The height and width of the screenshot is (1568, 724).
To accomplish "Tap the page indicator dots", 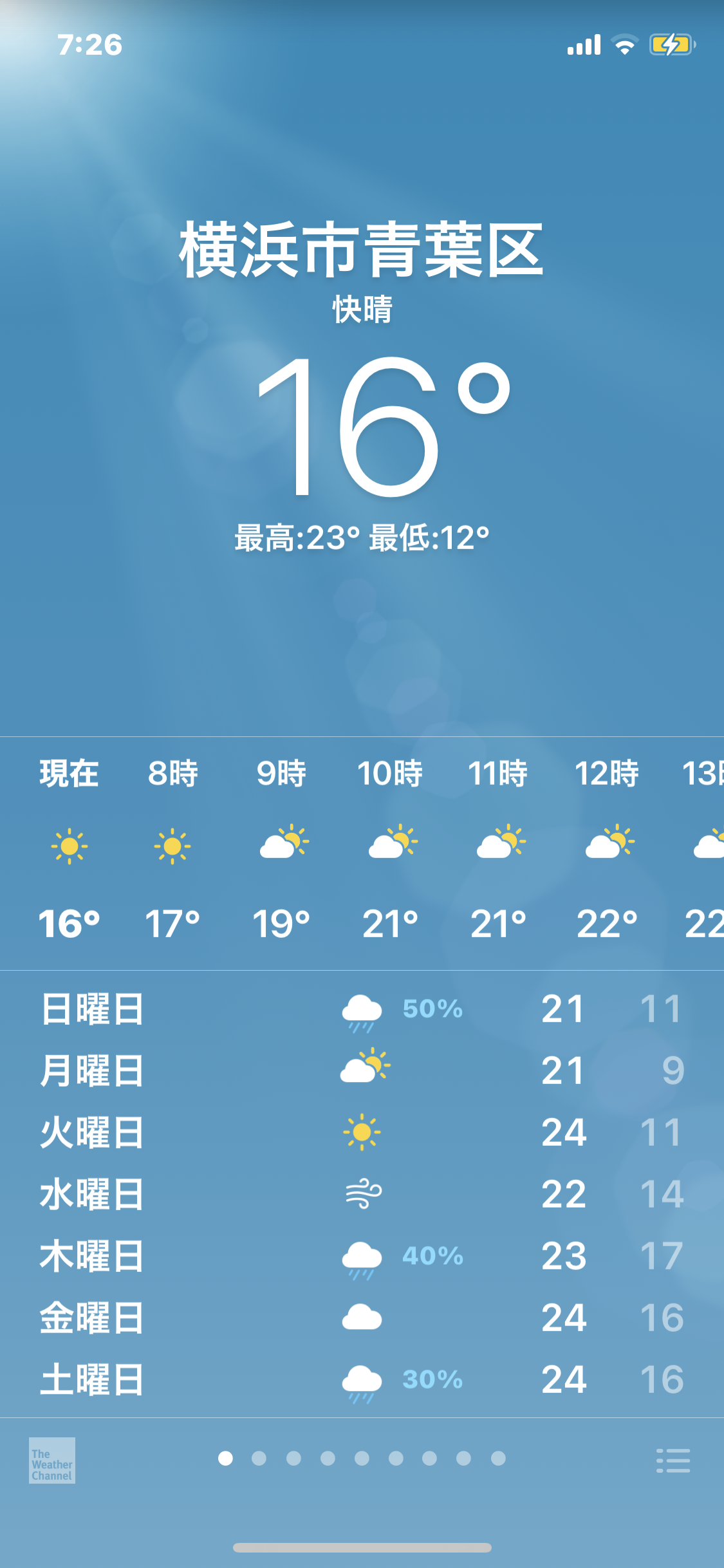I will (x=362, y=1458).
